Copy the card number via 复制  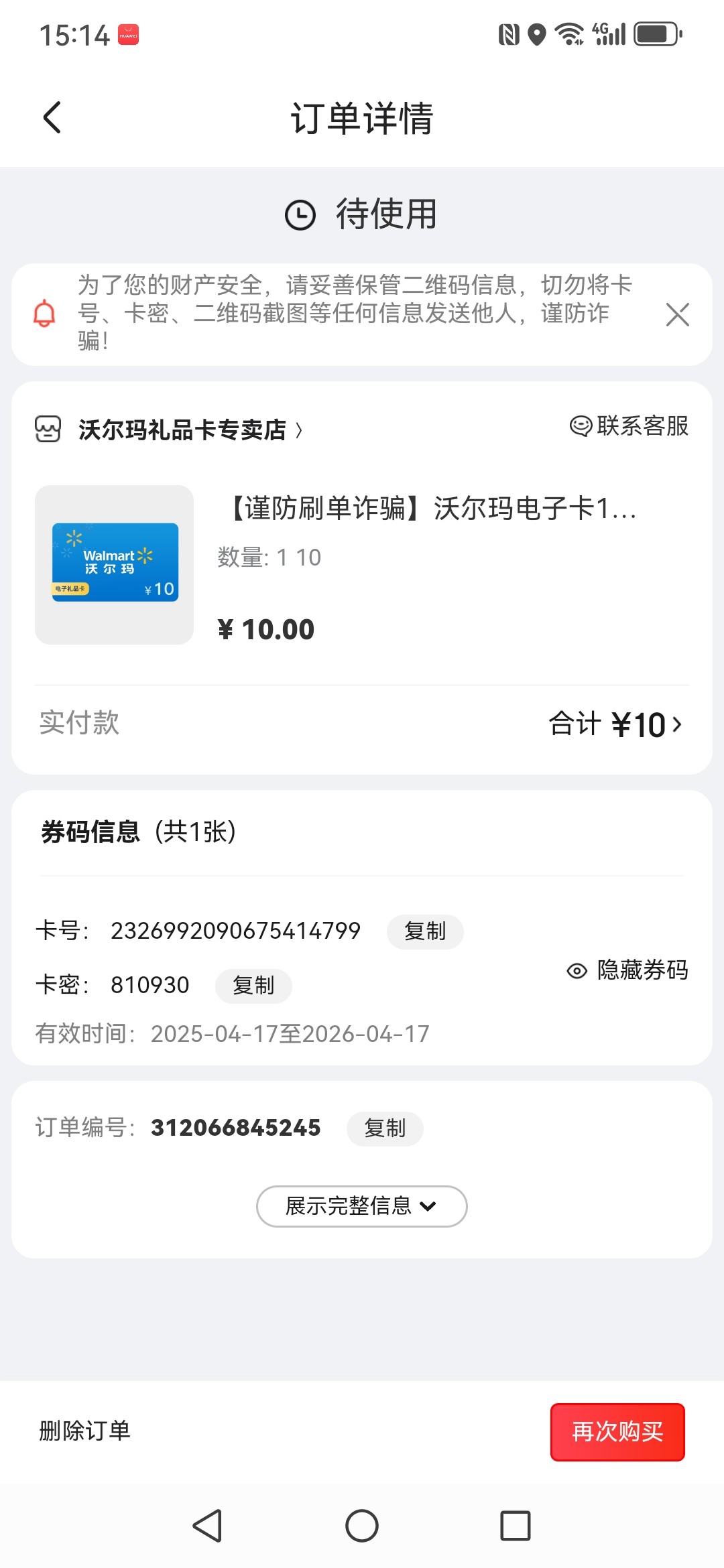(425, 931)
